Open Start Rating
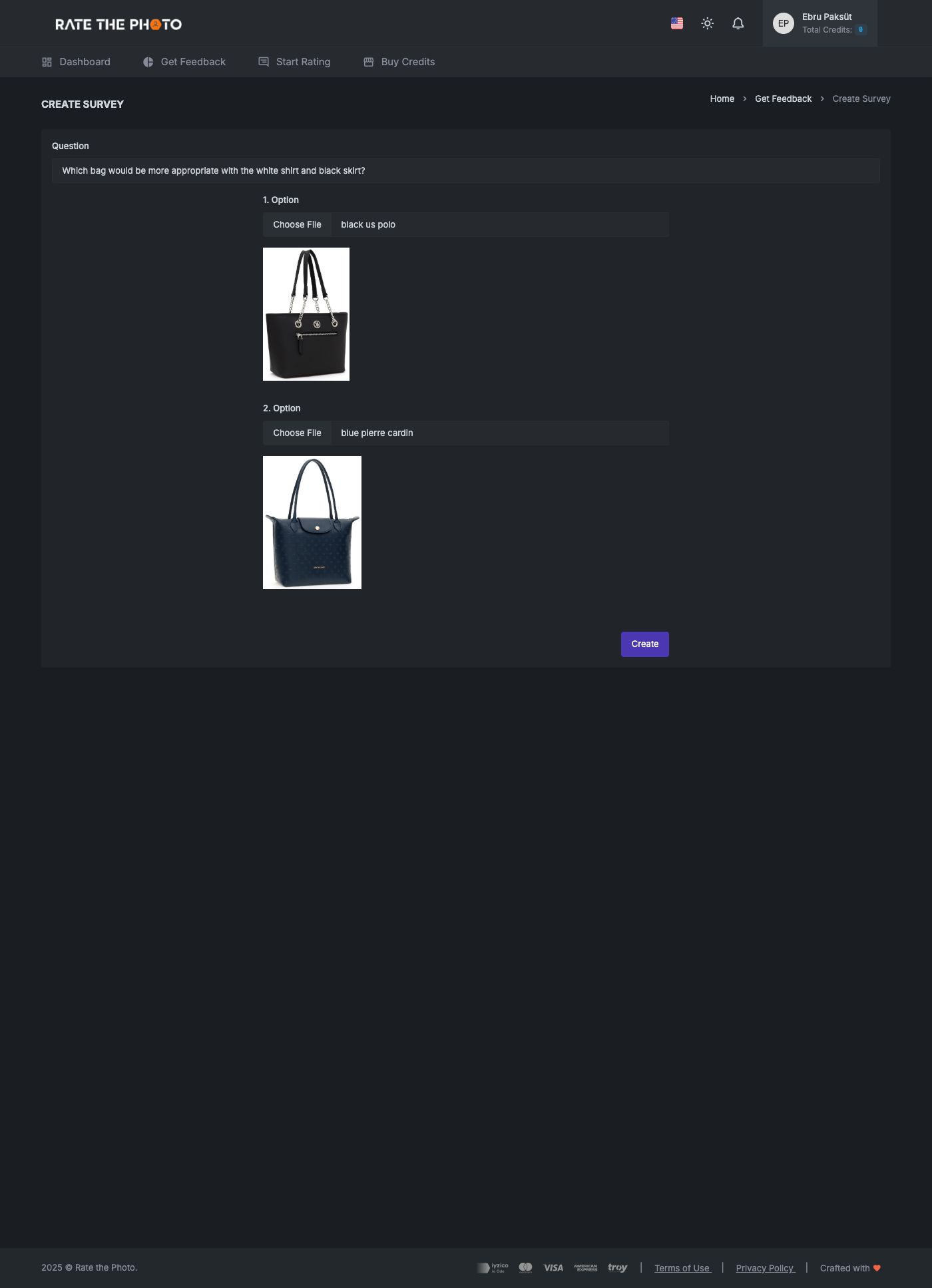The image size is (932, 1288). point(294,62)
